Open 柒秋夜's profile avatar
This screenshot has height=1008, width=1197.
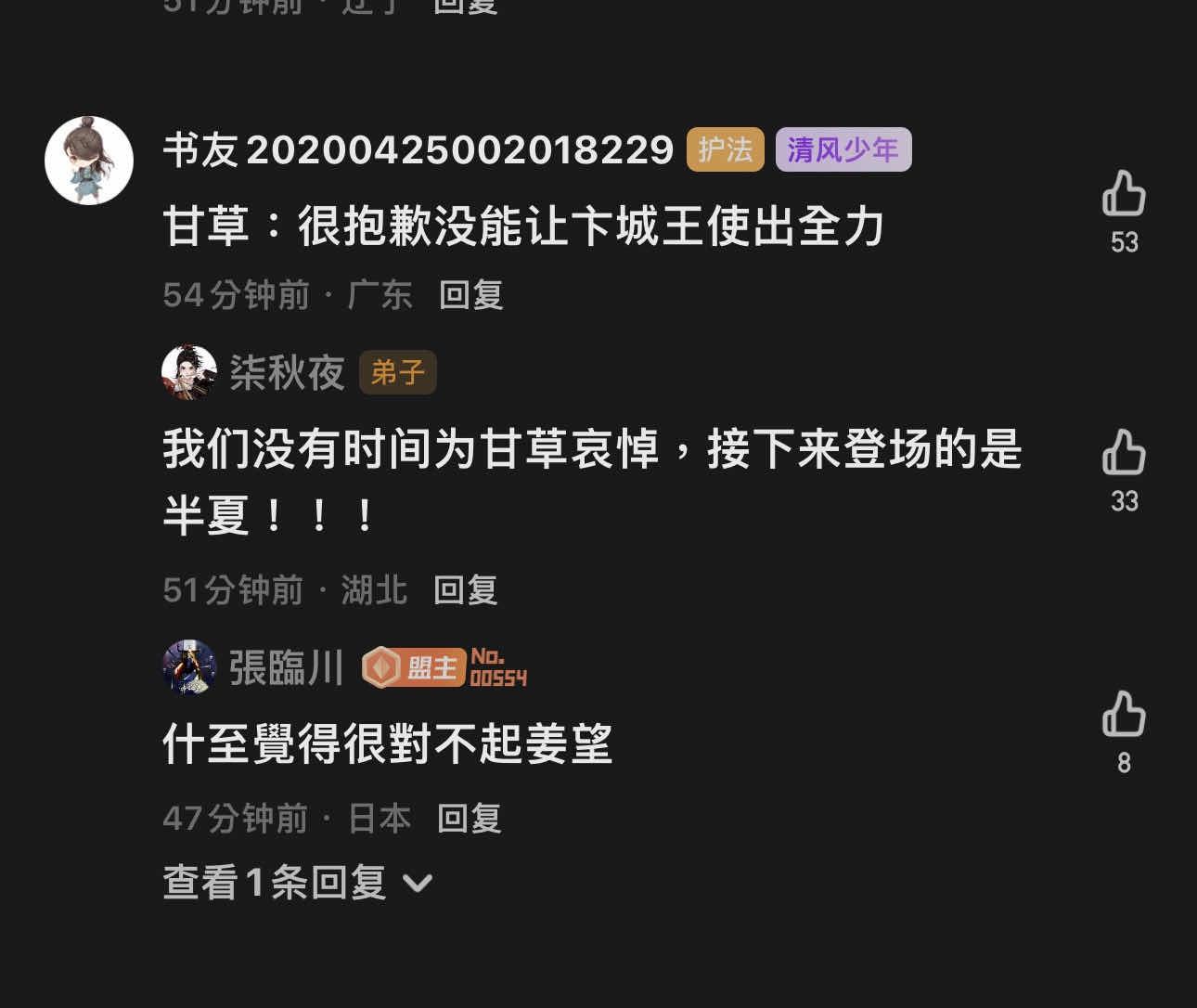click(x=189, y=372)
